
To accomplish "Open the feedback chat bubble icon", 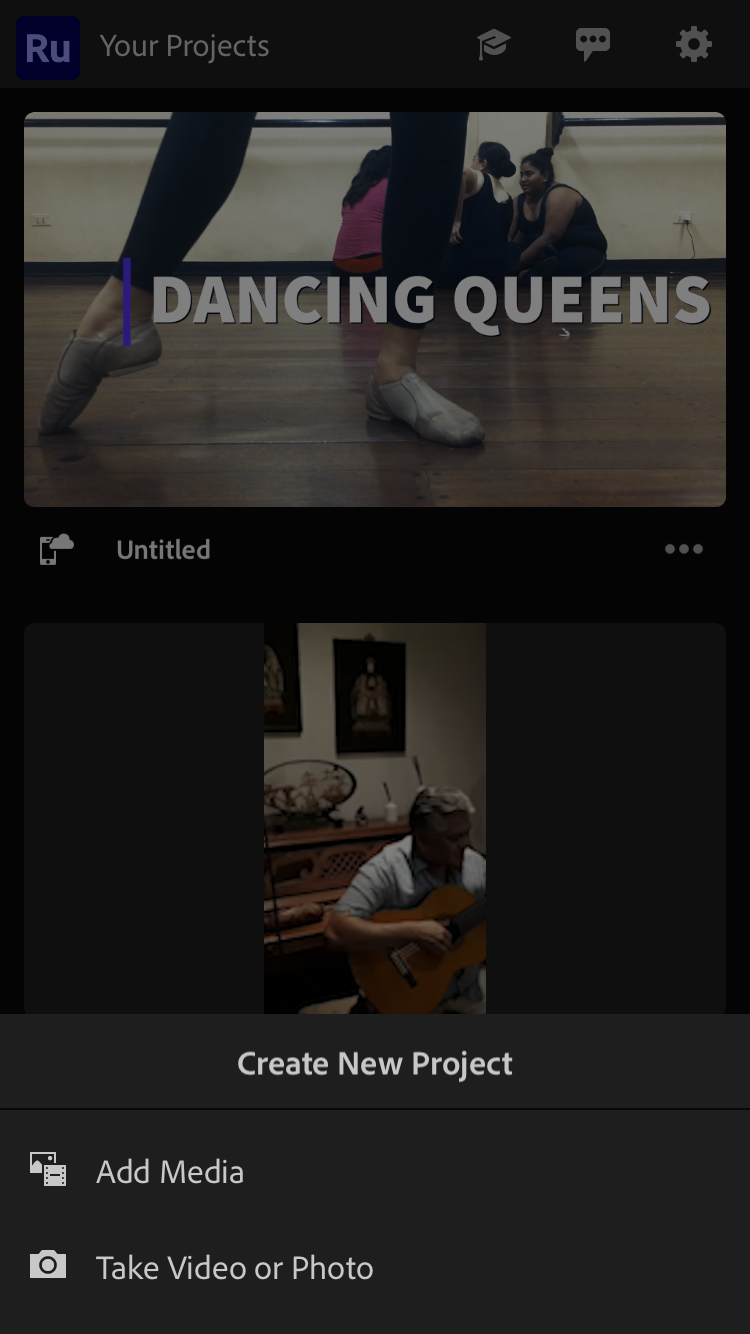I will click(x=592, y=45).
